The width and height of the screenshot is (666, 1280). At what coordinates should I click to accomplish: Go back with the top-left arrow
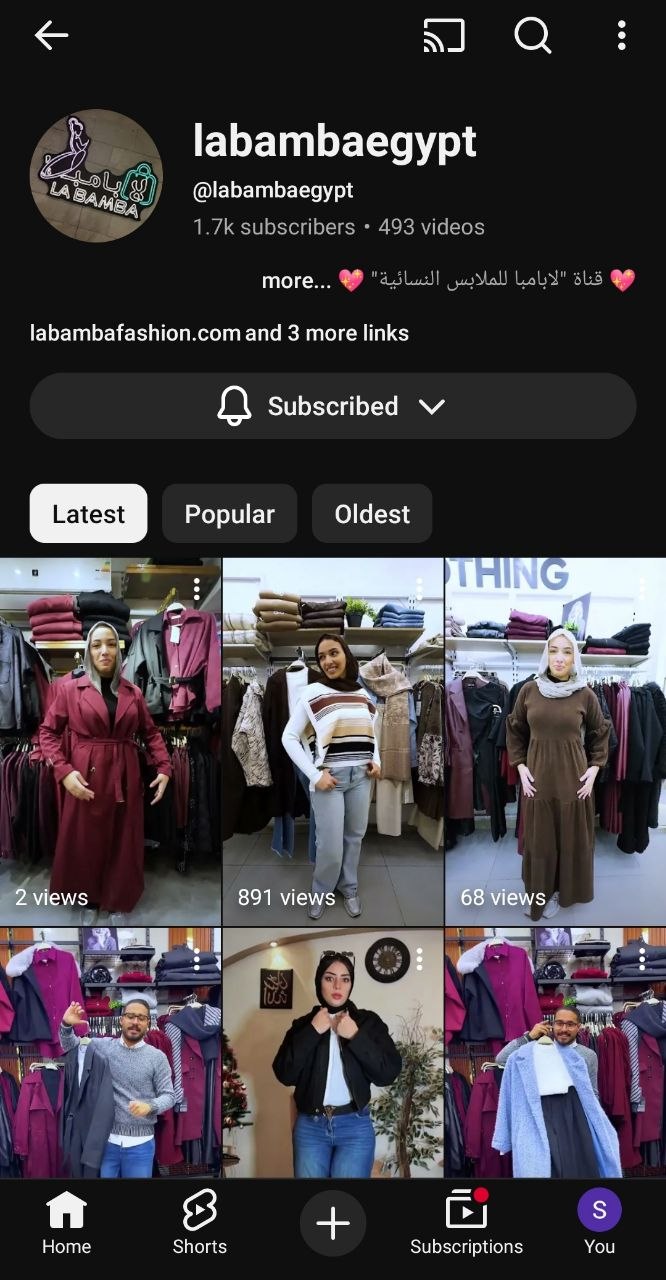(51, 36)
